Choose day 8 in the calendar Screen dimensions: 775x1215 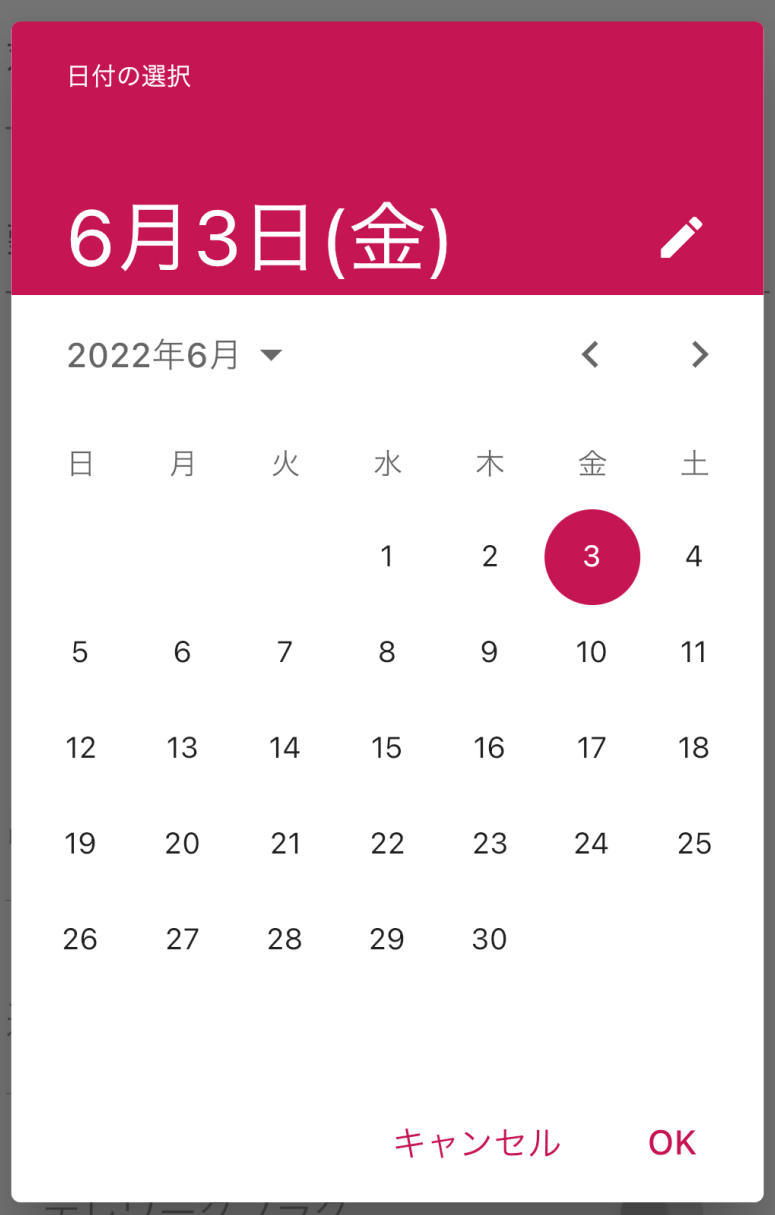click(x=387, y=653)
